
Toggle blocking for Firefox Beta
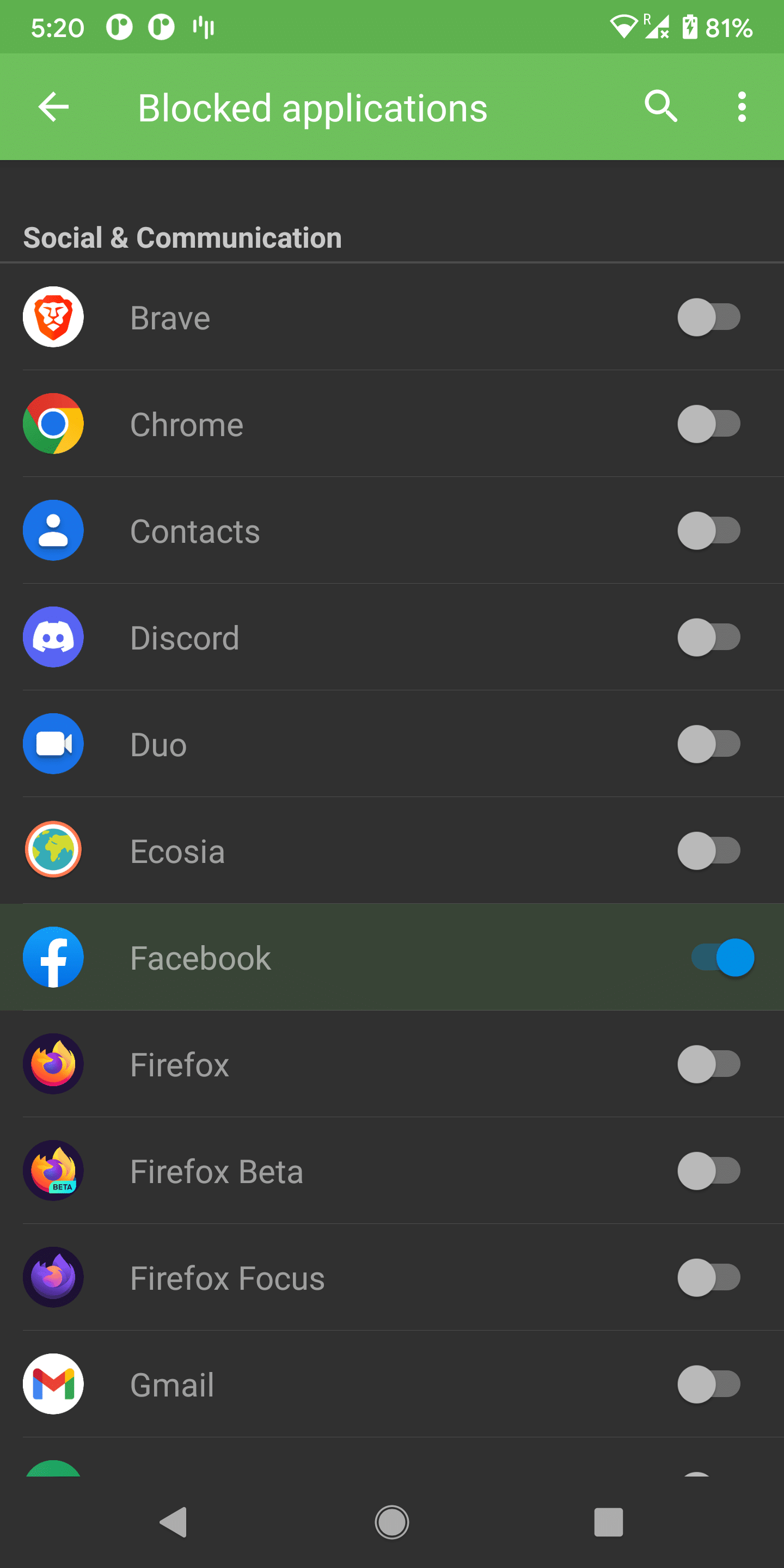pyautogui.click(x=709, y=1171)
